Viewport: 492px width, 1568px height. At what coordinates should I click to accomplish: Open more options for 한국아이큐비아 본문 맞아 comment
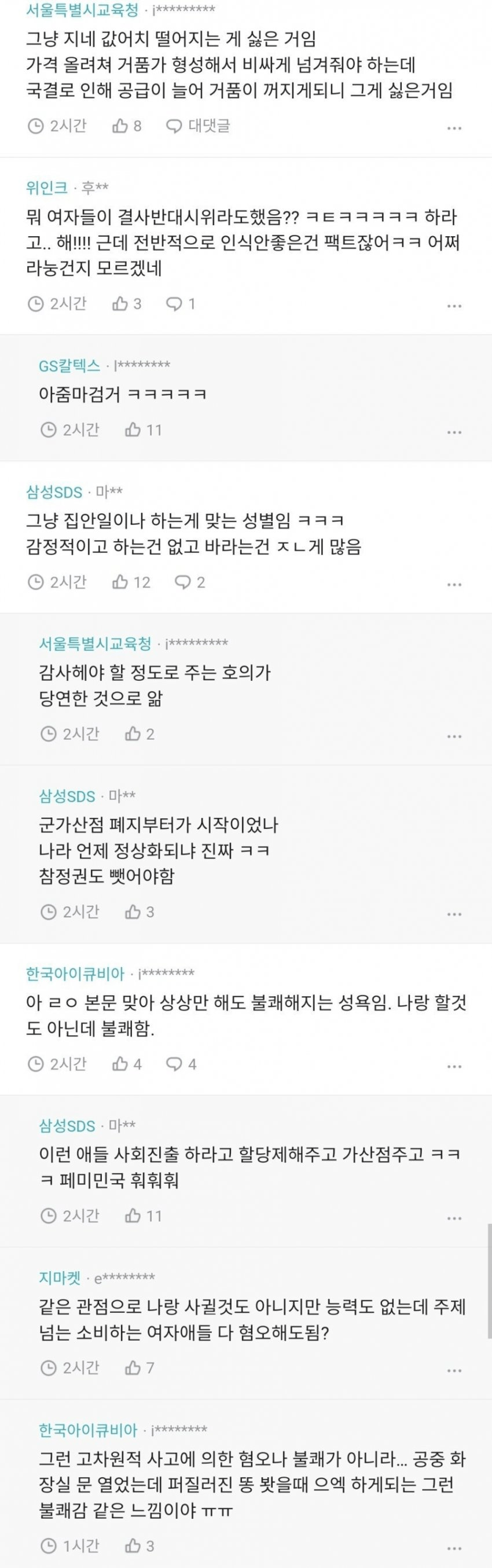coord(454,1066)
